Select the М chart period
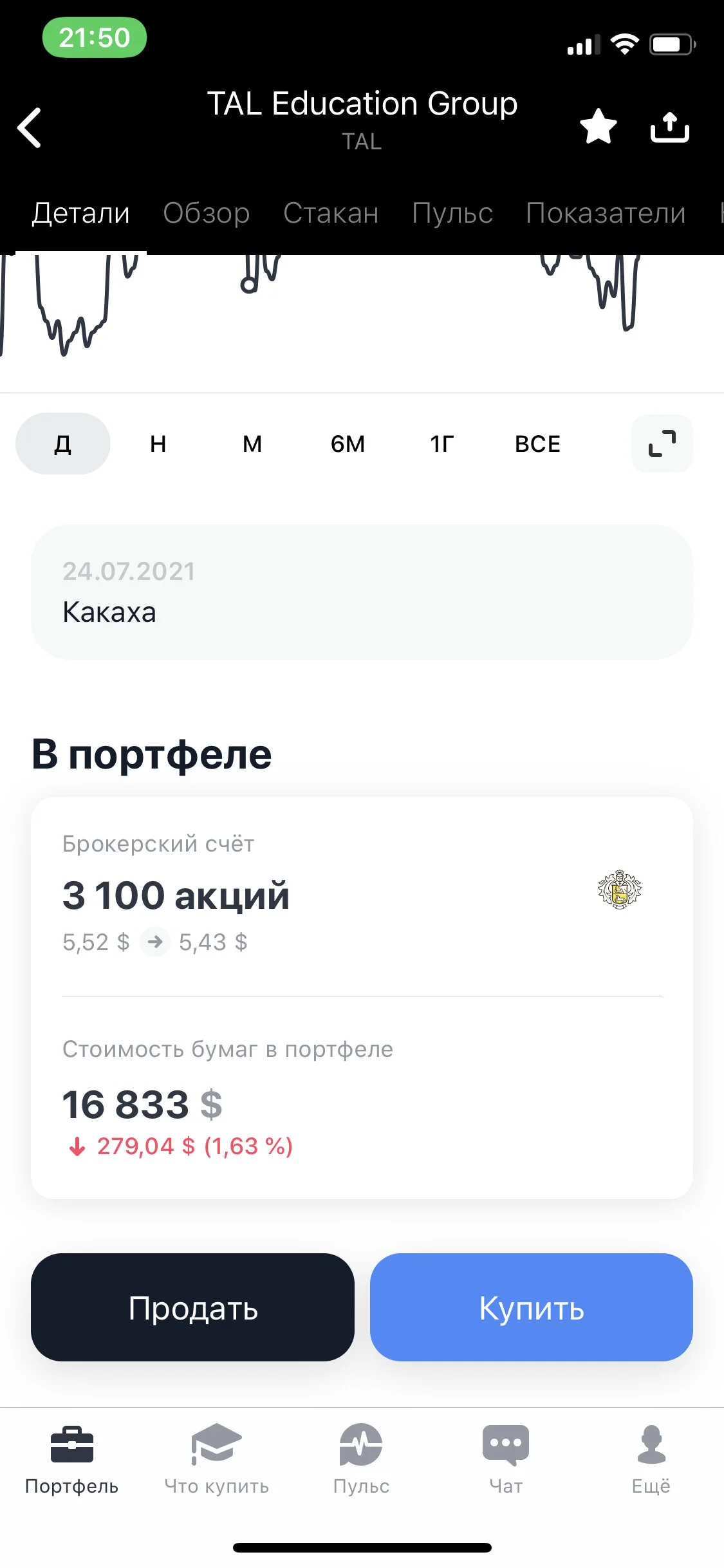 [x=252, y=443]
